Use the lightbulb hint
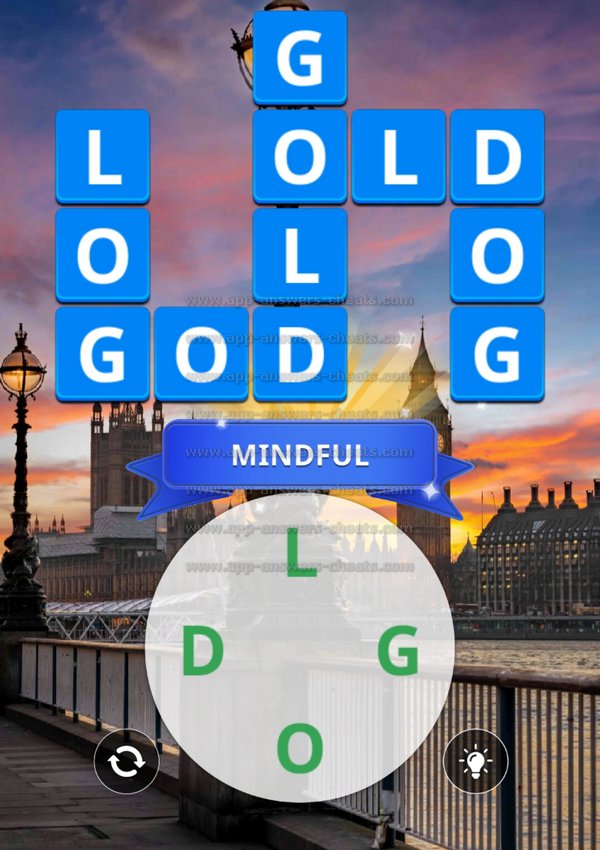600x850 pixels. [475, 762]
